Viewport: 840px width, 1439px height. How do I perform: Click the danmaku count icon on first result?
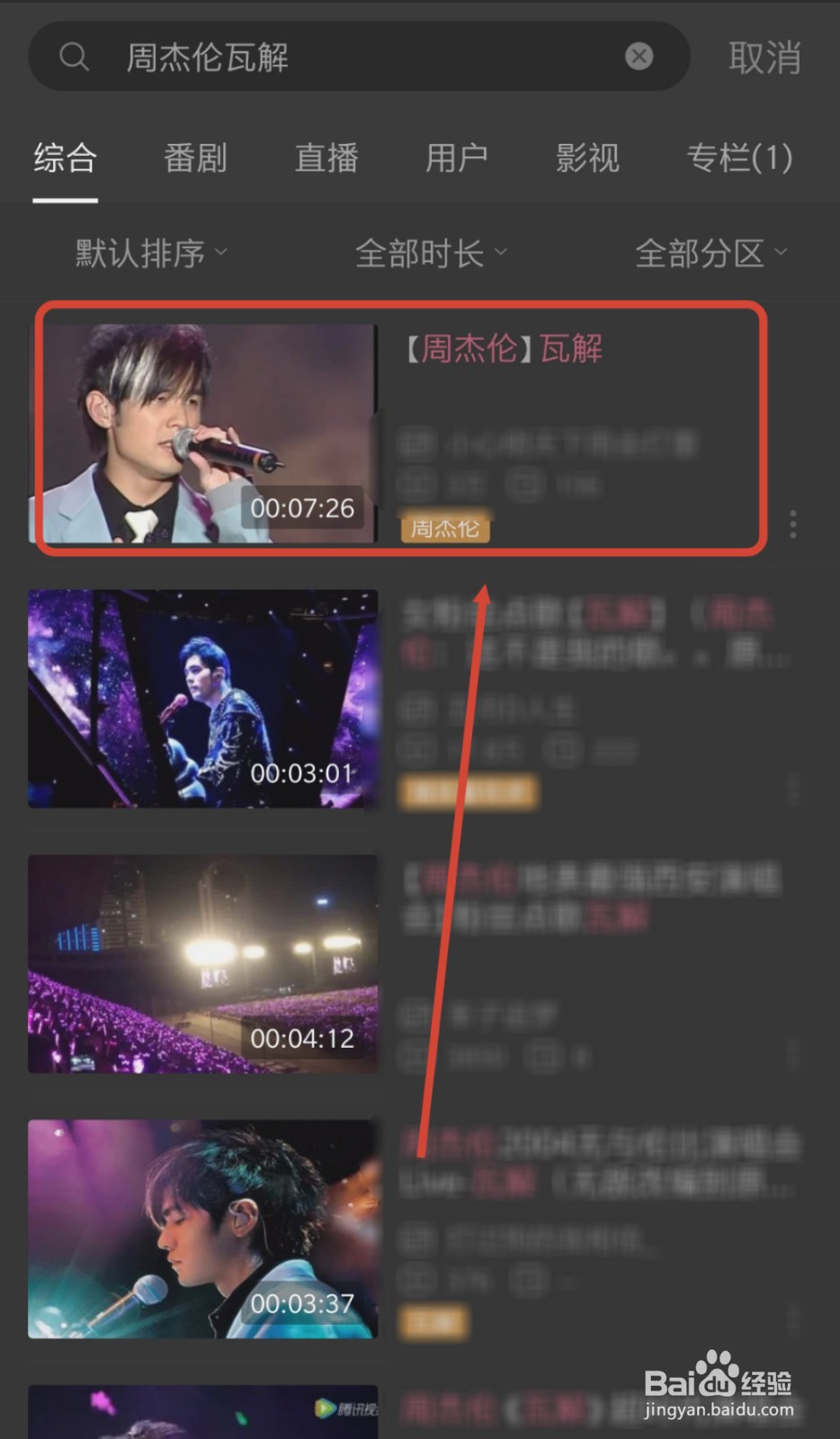pyautogui.click(x=524, y=486)
